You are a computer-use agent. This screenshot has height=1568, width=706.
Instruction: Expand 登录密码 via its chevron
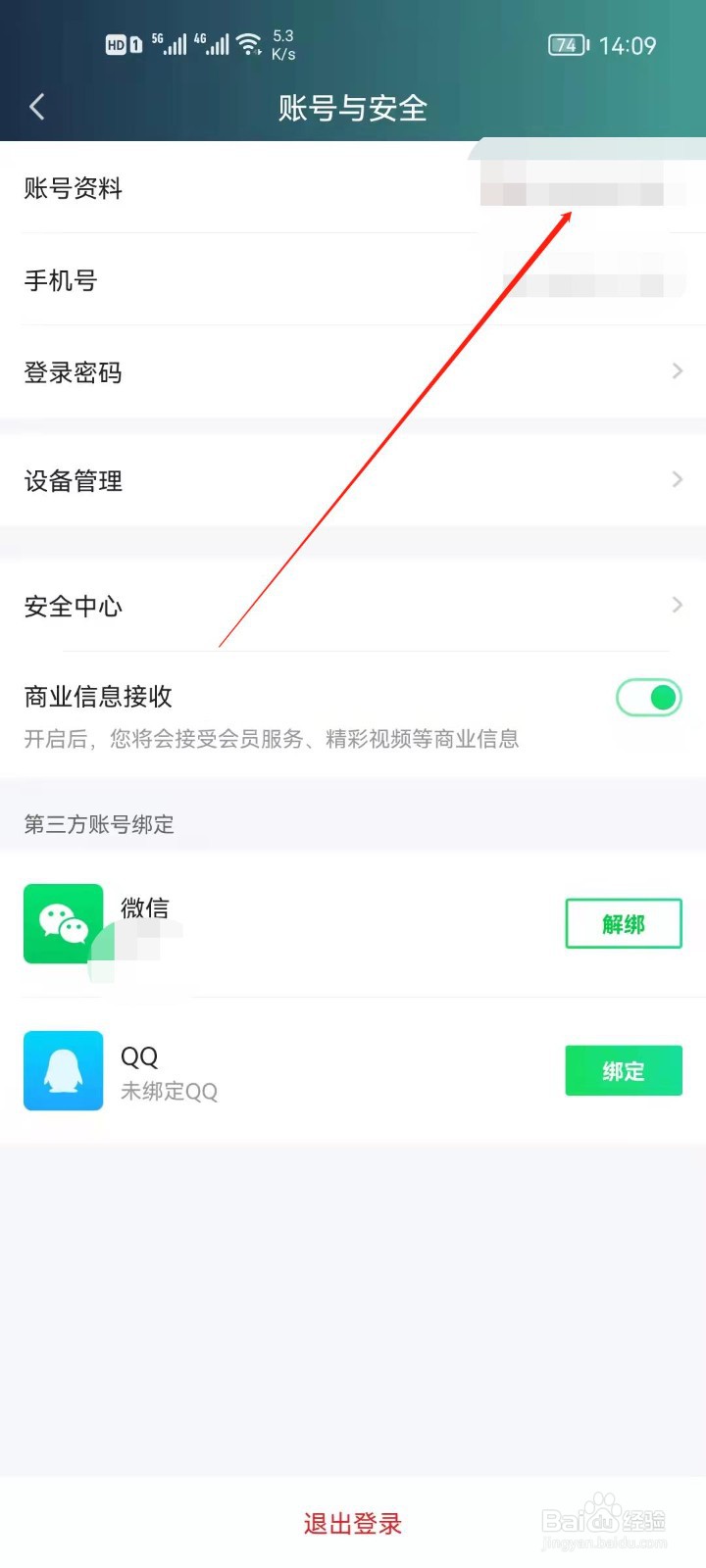pyautogui.click(x=677, y=370)
